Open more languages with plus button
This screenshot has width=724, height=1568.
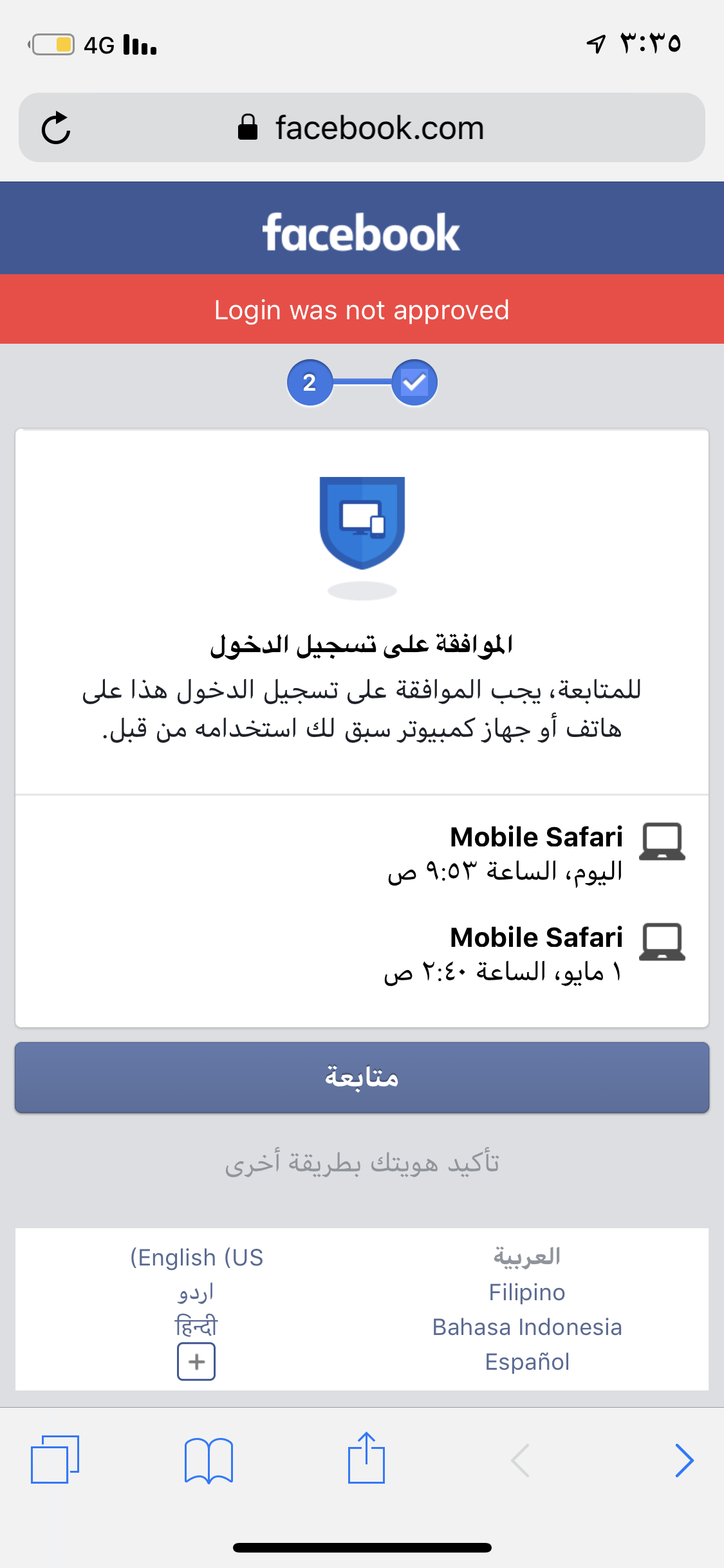coord(196,1361)
